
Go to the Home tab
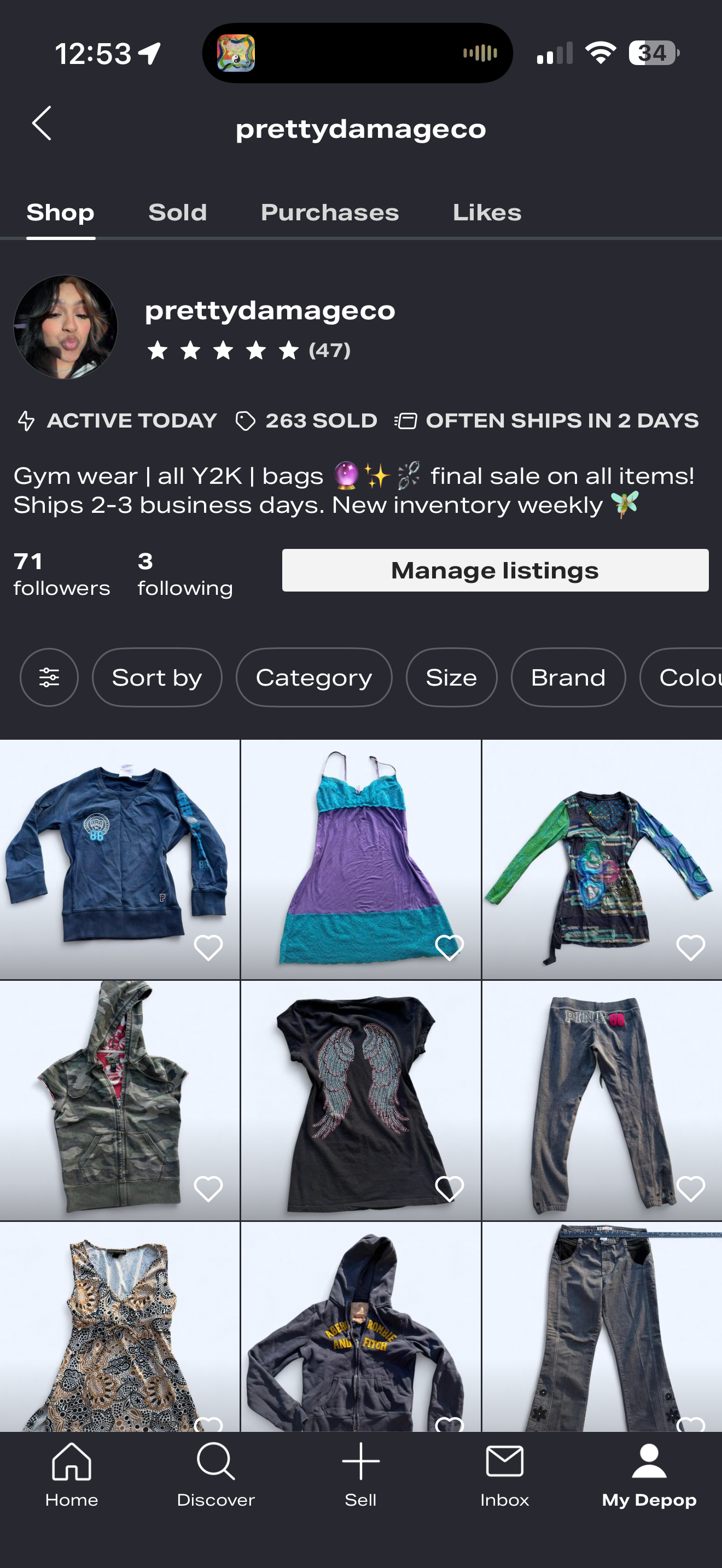point(72,1473)
